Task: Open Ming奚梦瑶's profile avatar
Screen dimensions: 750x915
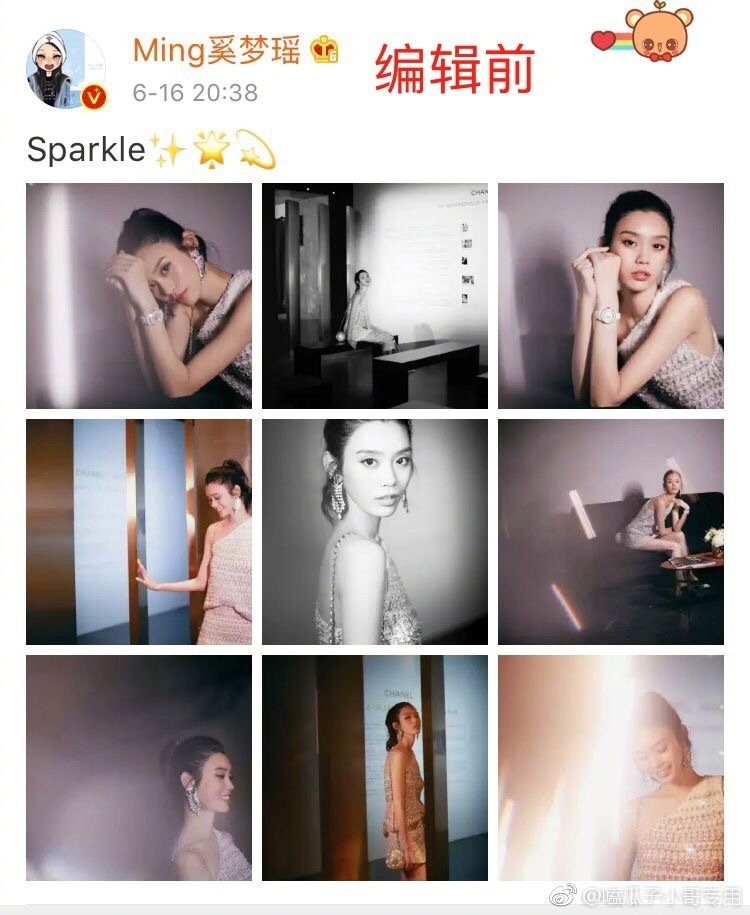Action: click(66, 69)
